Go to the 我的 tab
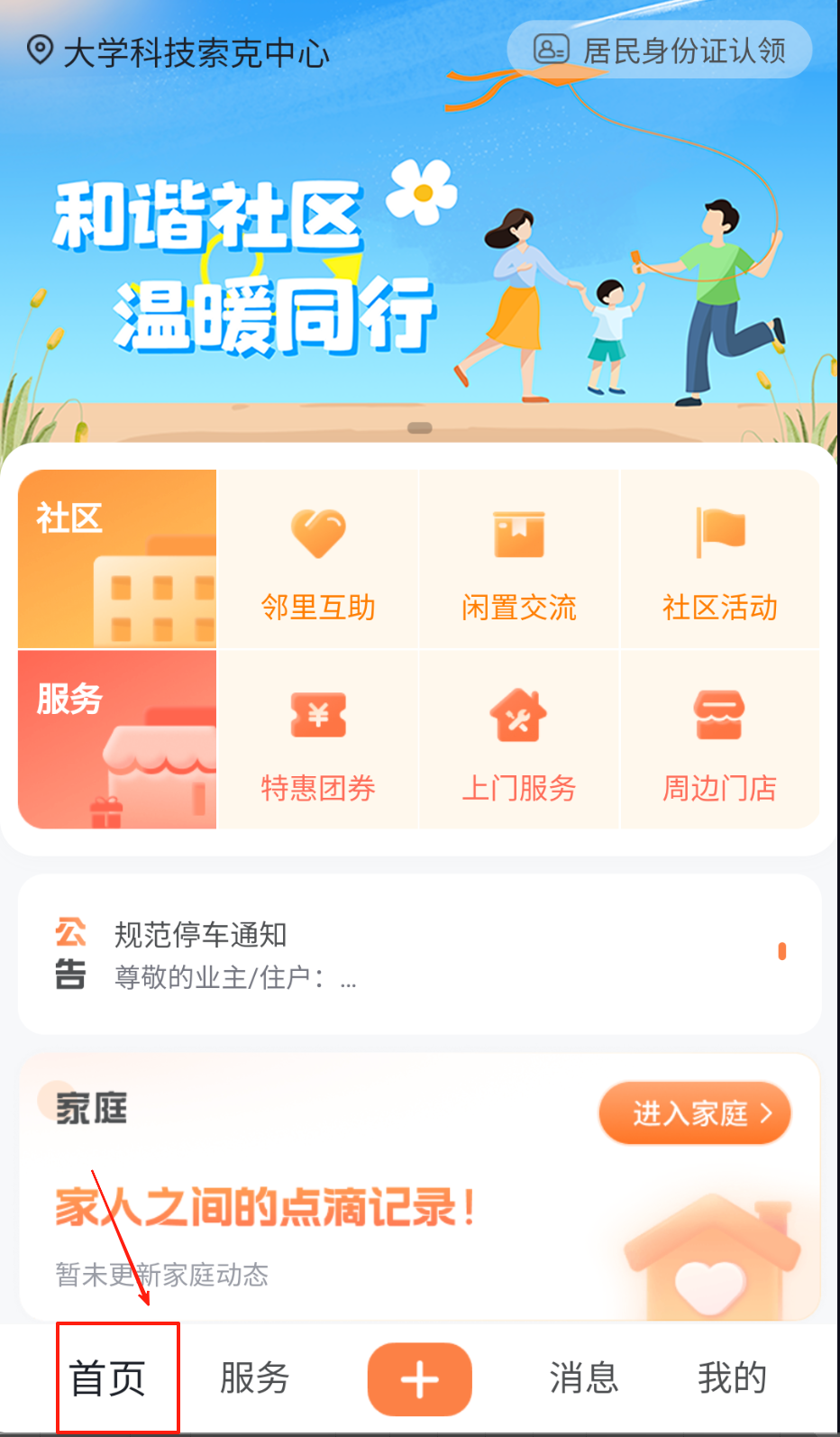This screenshot has height=1437, width=840. 732,1378
